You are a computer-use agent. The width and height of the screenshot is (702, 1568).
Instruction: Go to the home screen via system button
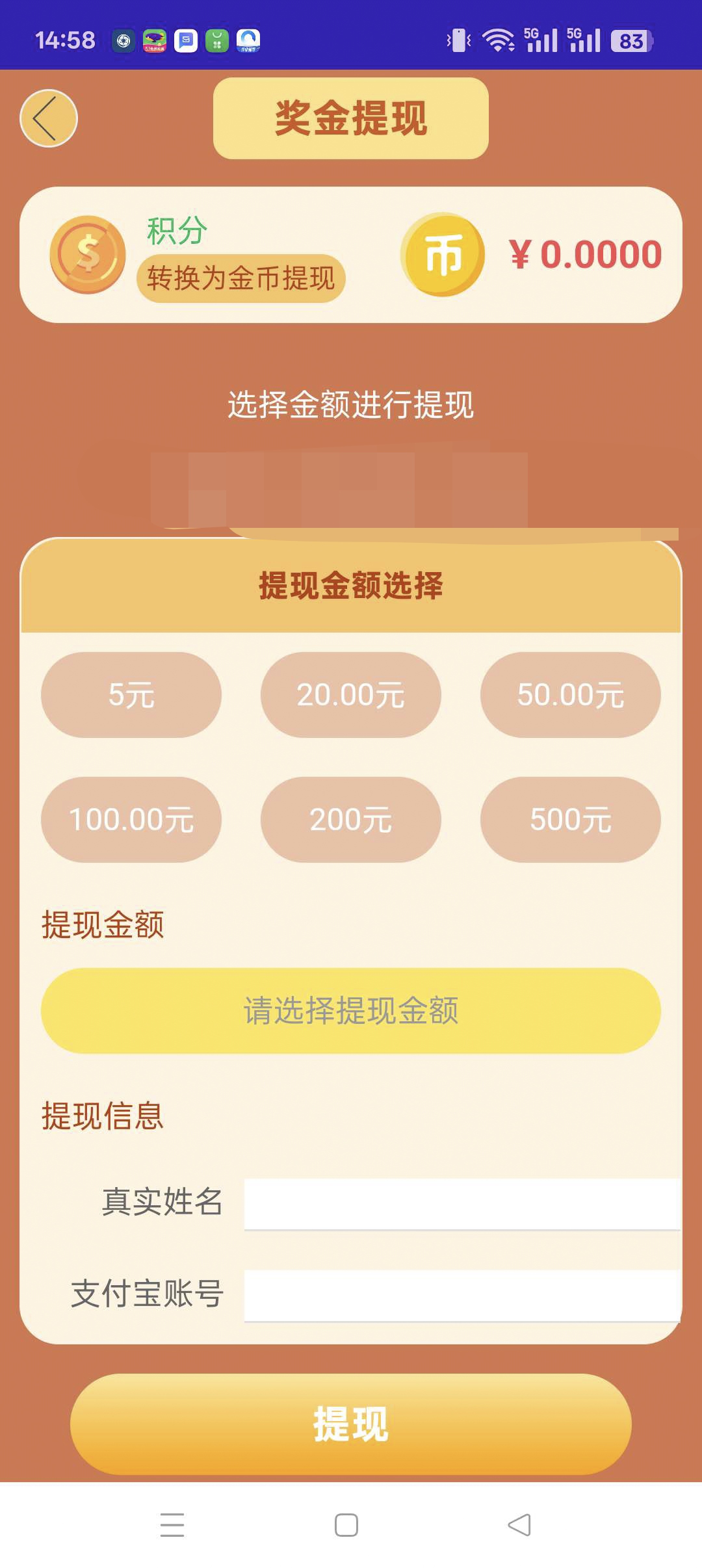click(346, 1525)
